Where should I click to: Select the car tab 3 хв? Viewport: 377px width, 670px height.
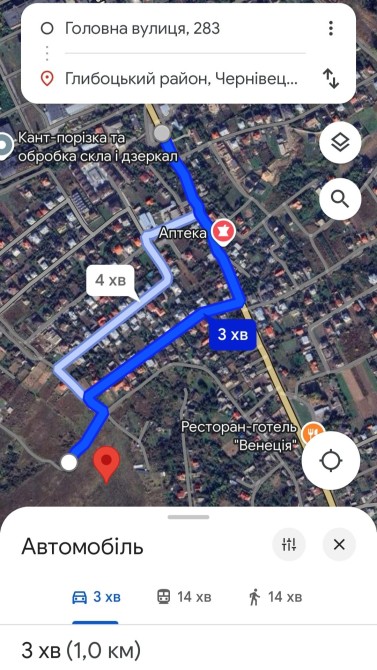point(96,597)
